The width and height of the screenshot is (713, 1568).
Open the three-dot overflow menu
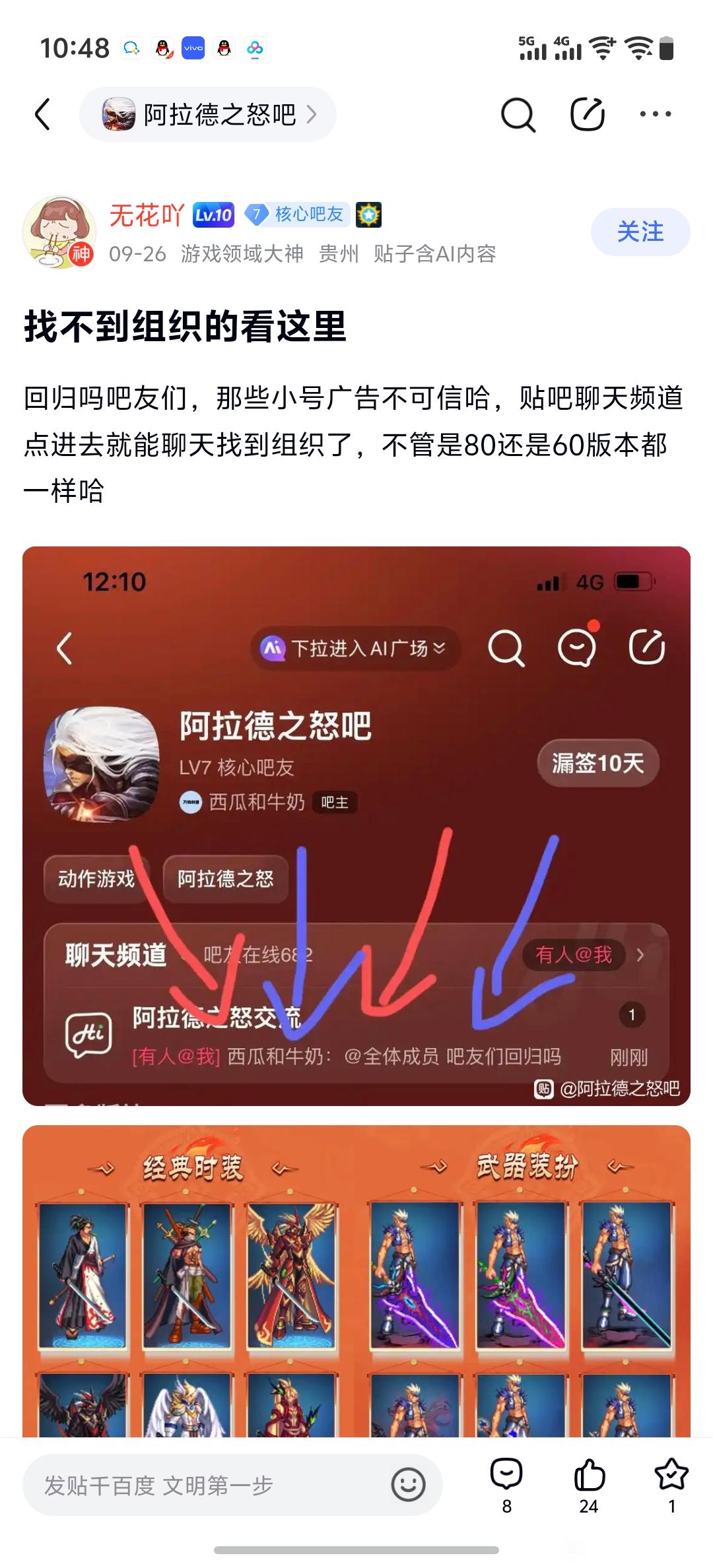click(655, 114)
